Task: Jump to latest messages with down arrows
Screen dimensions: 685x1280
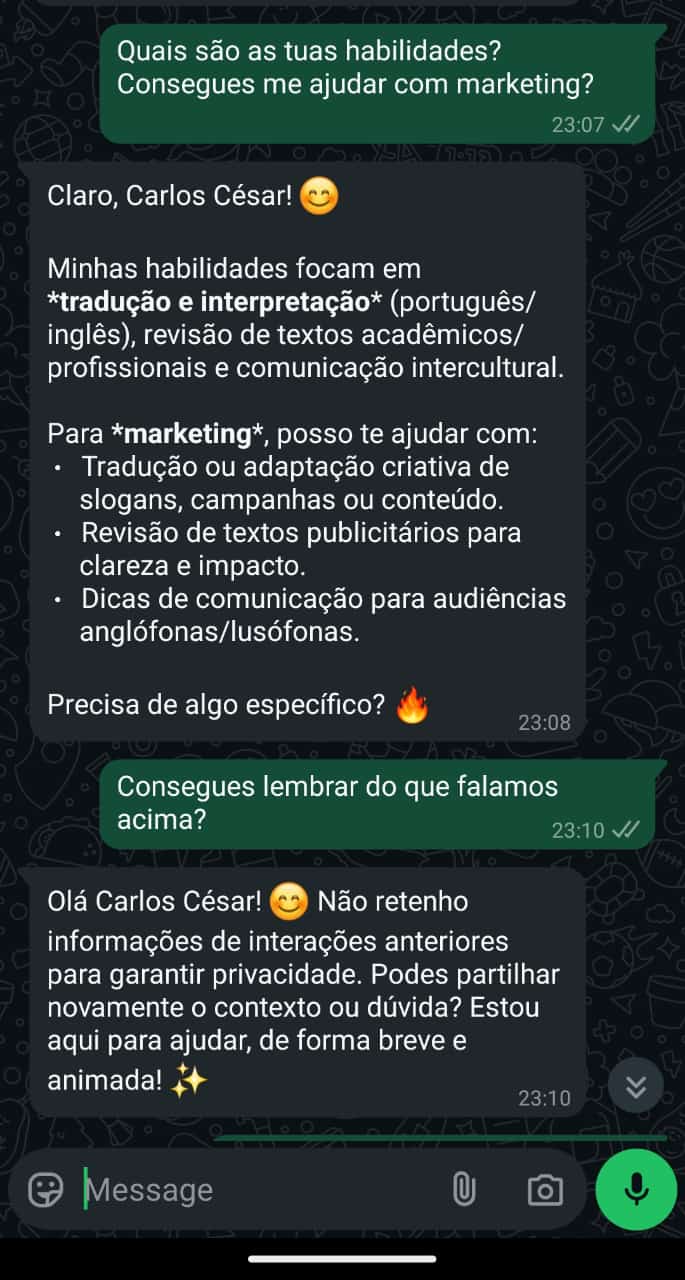Action: [x=636, y=1085]
